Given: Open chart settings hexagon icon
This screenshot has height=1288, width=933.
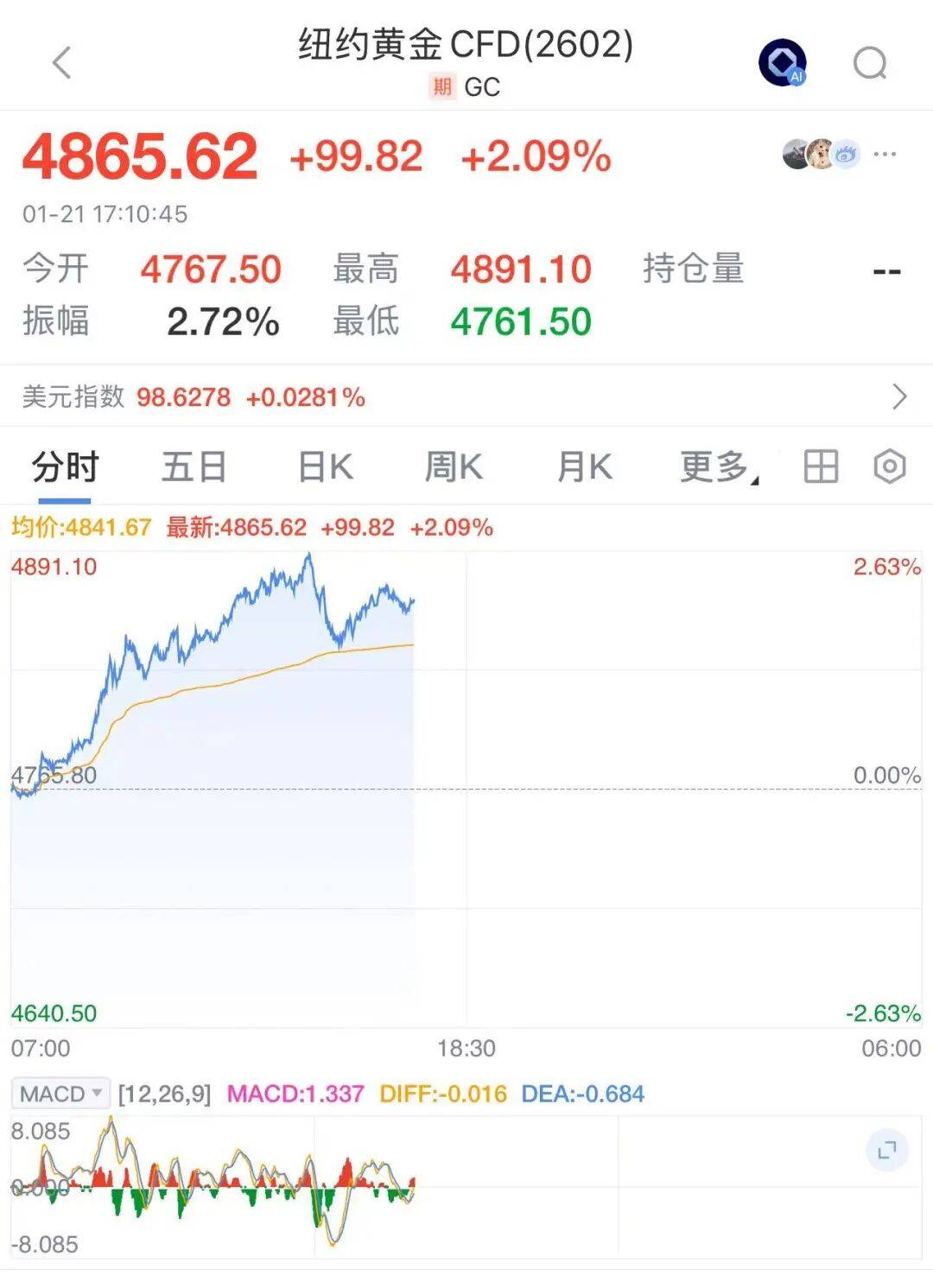Looking at the screenshot, I should click(890, 467).
